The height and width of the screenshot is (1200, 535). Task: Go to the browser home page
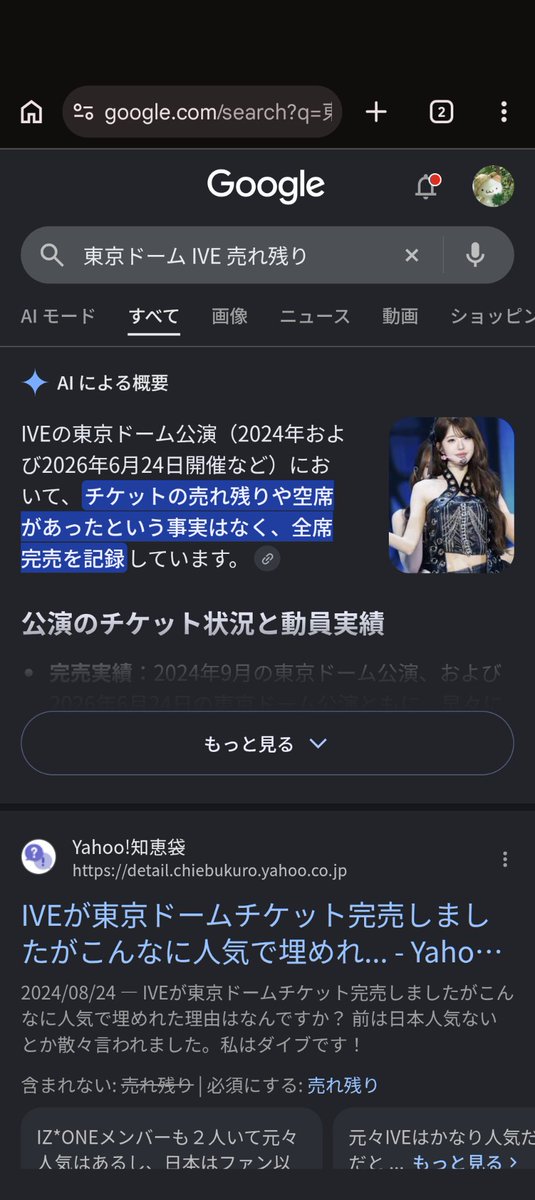(x=31, y=112)
